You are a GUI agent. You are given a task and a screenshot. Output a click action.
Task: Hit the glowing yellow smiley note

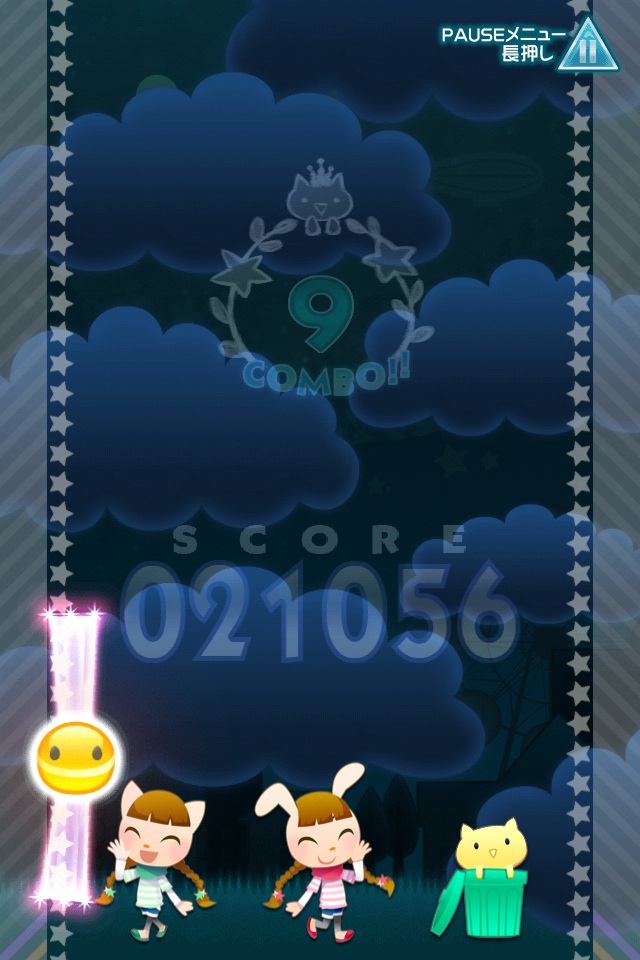[x=76, y=759]
